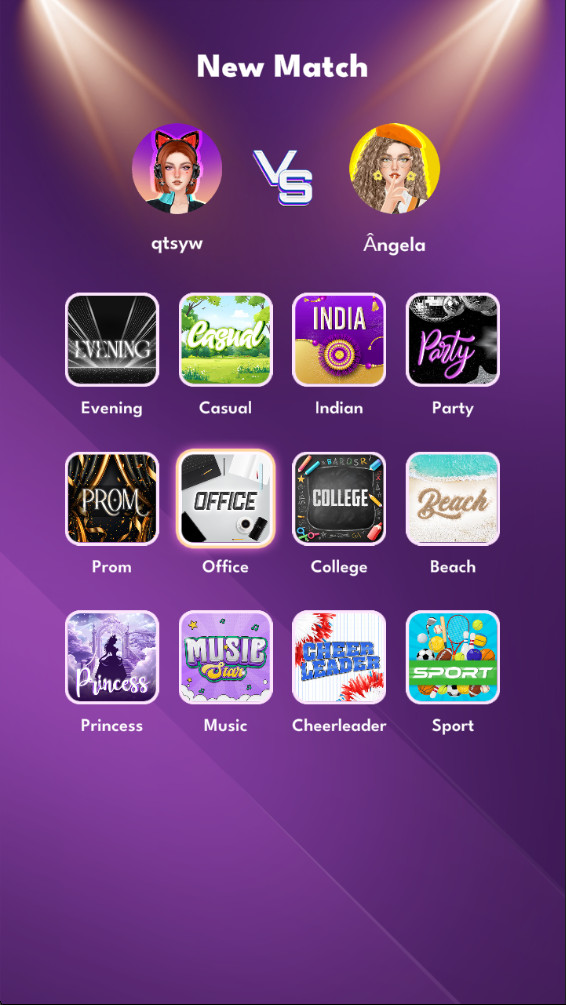Viewport: 566px width, 1005px height.
Task: Select the Princess theme
Action: 112,657
